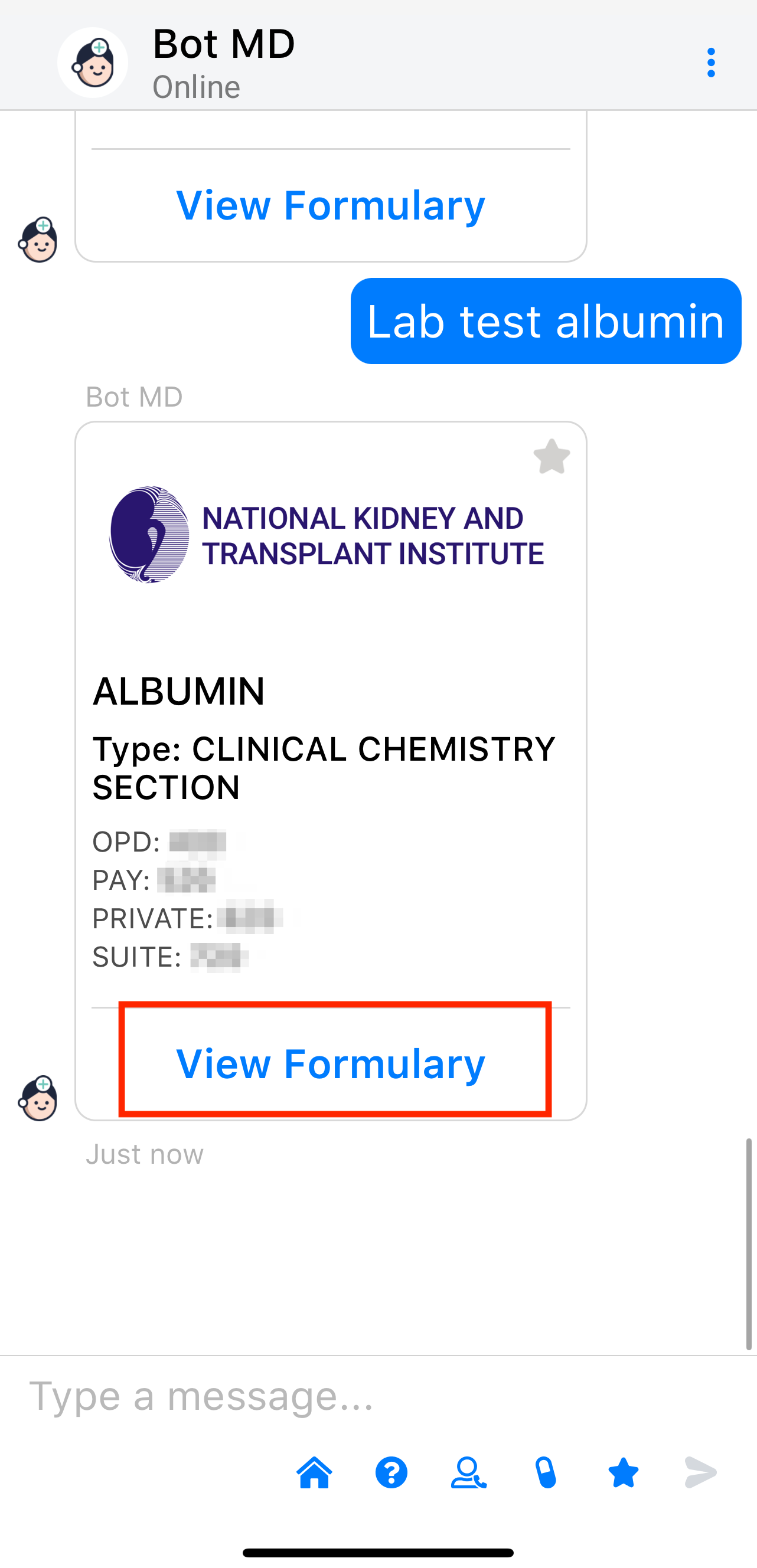This screenshot has width=757, height=1568.
Task: Star the Albumin lab test card
Action: (551, 457)
